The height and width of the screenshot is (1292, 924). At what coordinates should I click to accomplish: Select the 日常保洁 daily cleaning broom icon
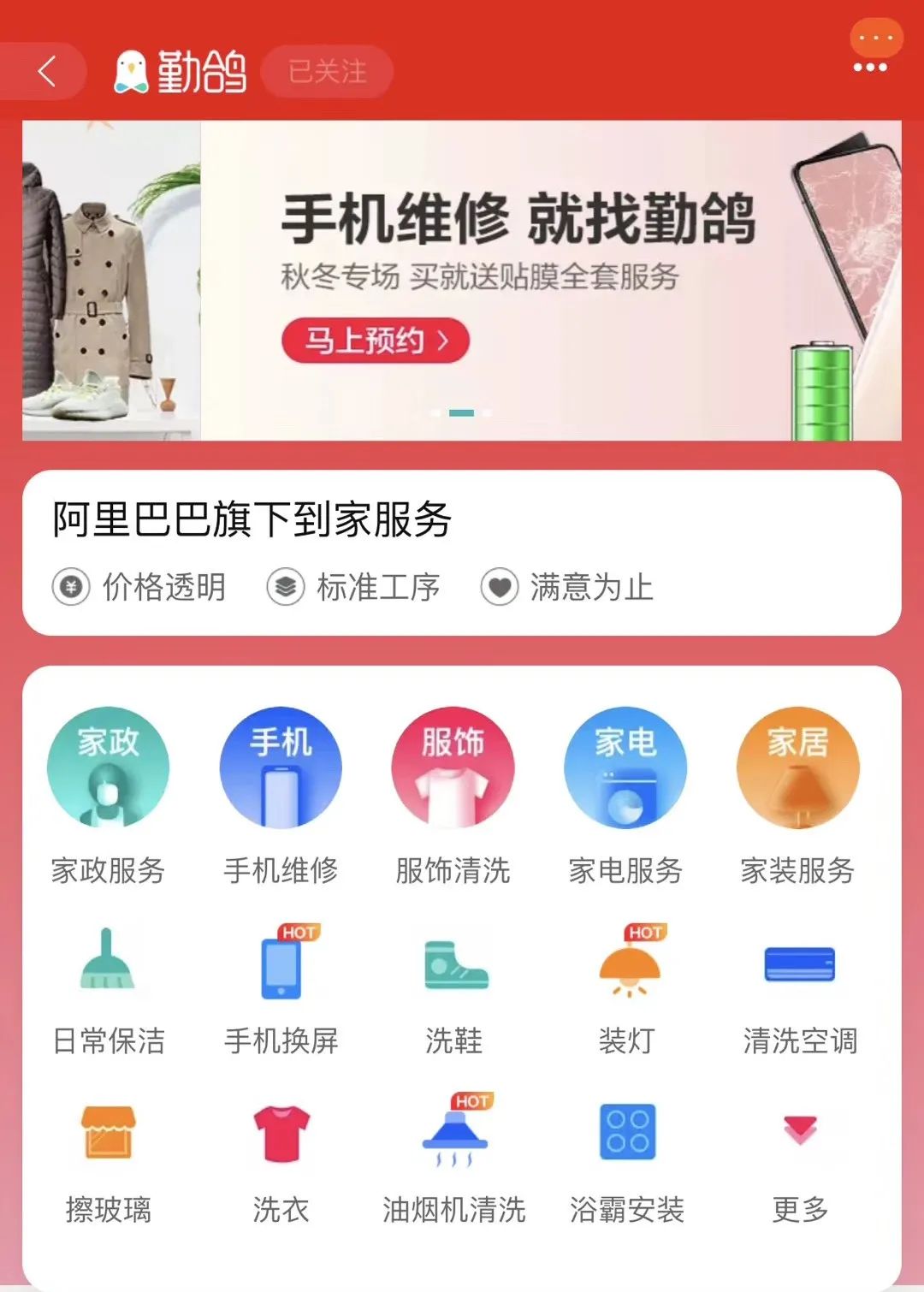(x=108, y=963)
